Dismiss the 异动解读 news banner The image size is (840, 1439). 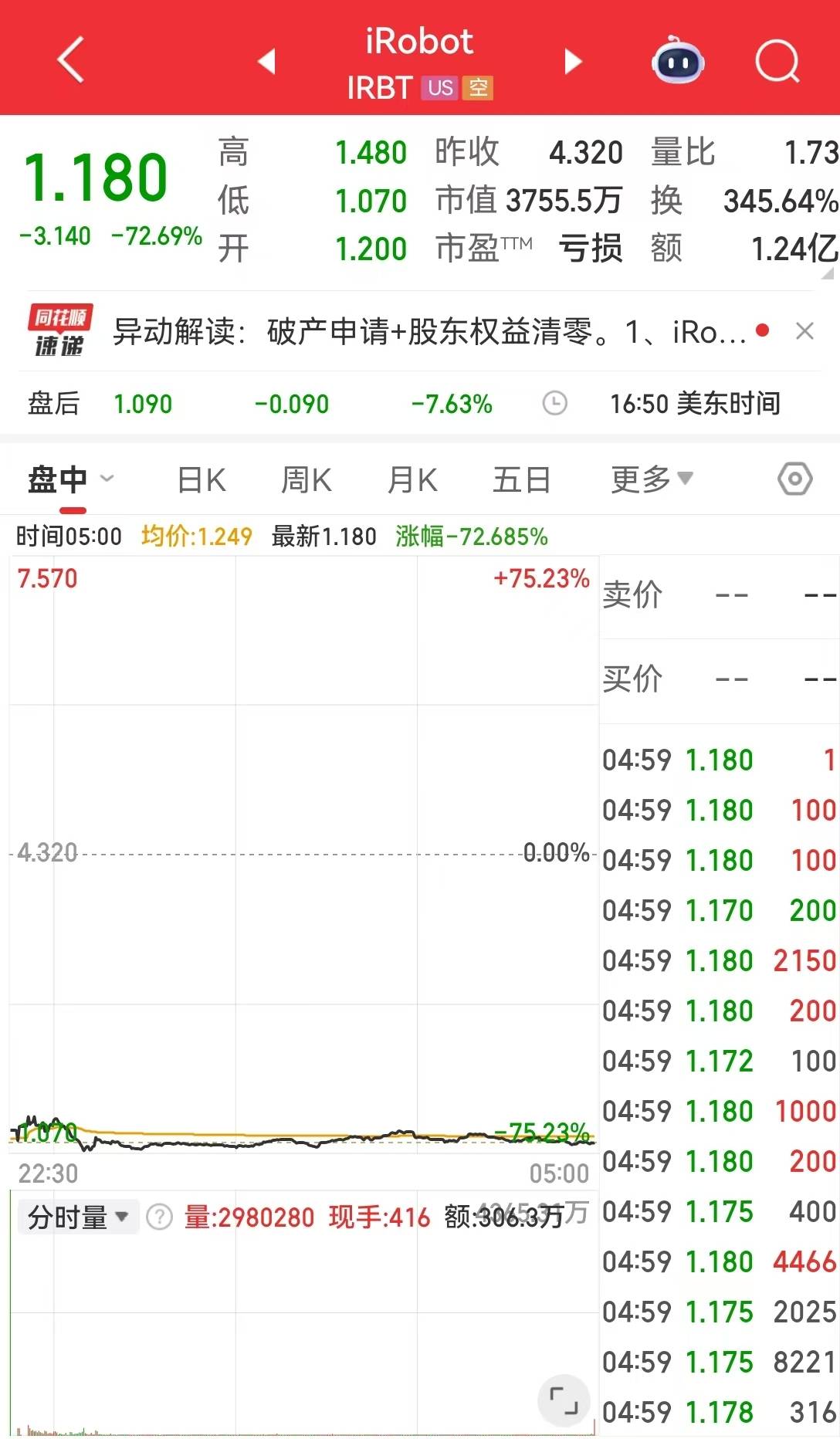tap(804, 331)
